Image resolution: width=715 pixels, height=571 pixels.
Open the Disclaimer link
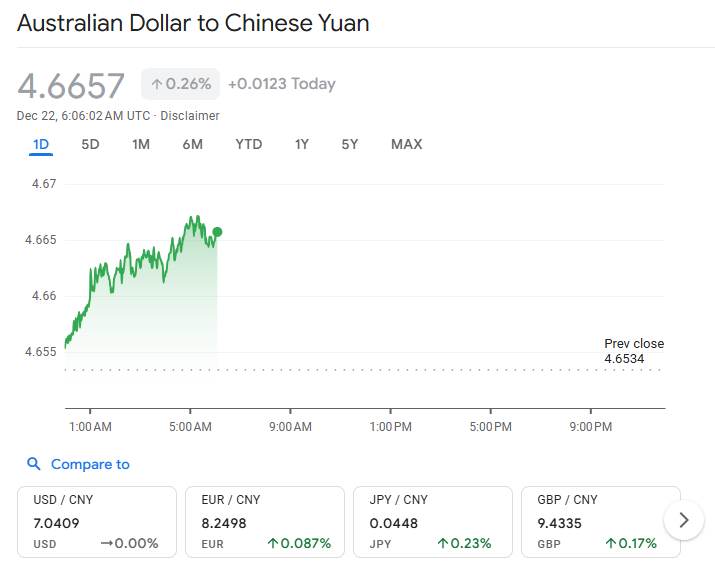tap(189, 116)
